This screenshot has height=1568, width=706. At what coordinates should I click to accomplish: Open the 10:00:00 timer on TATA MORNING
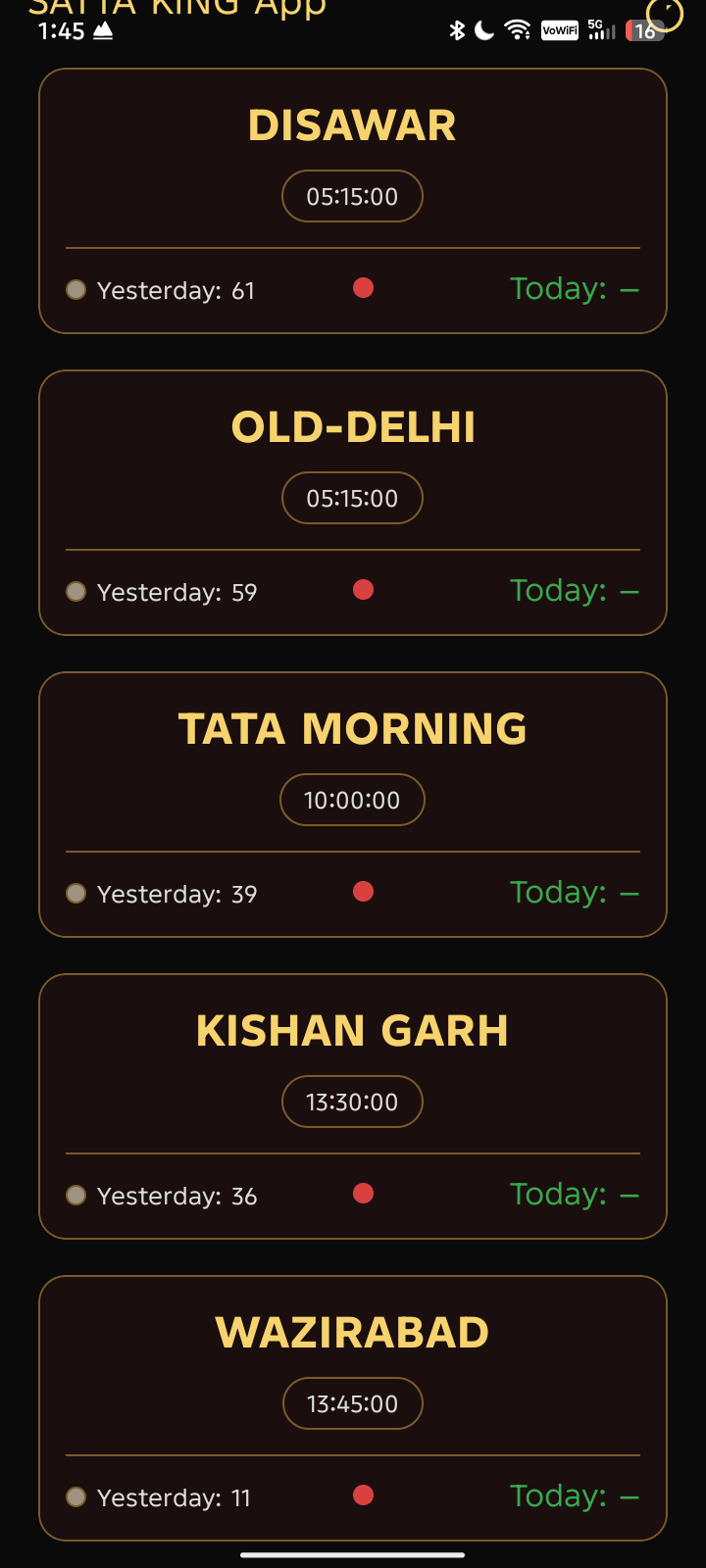coord(352,800)
